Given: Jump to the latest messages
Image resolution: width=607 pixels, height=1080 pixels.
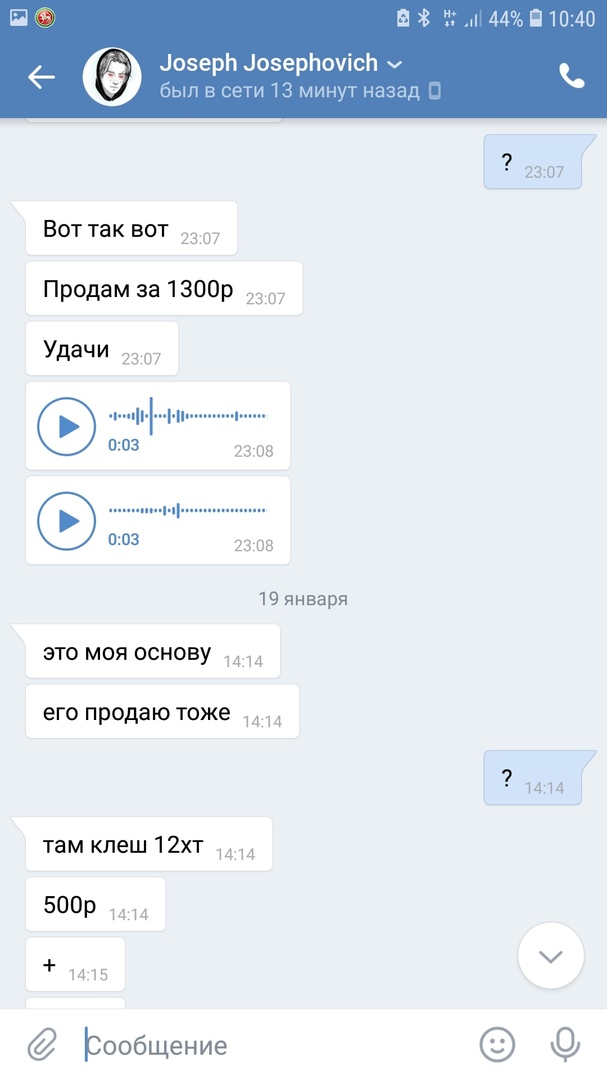Looking at the screenshot, I should tap(551, 956).
